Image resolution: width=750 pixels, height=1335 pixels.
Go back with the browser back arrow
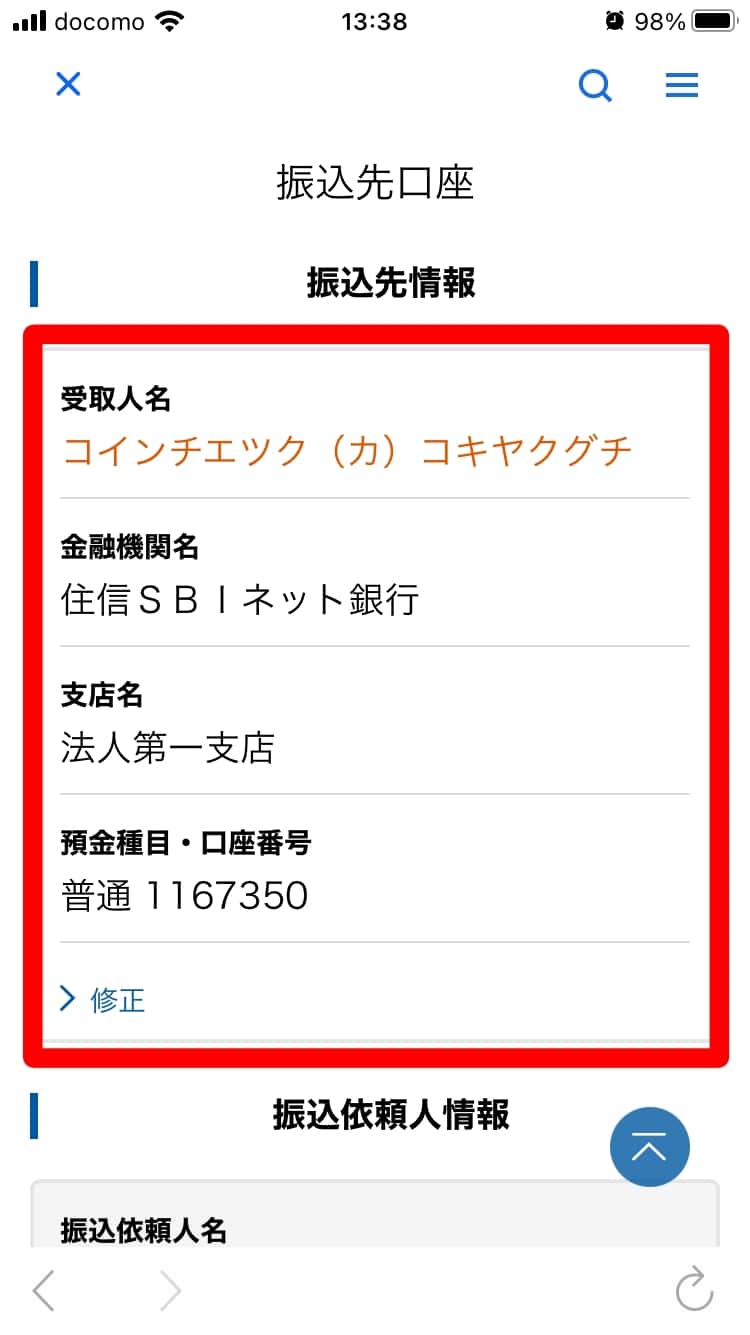click(x=43, y=1291)
